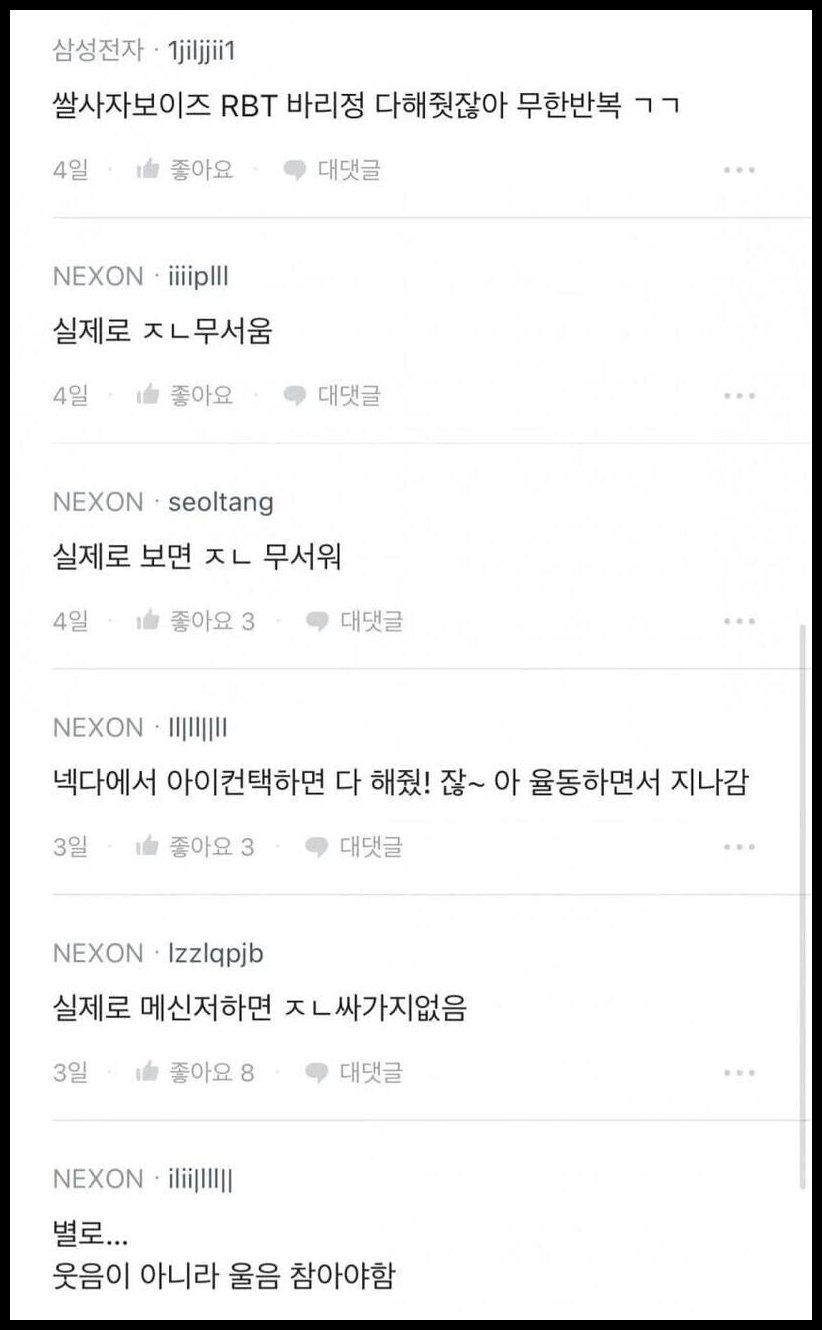Like the comment about 넥다 아이컨택

(195, 848)
